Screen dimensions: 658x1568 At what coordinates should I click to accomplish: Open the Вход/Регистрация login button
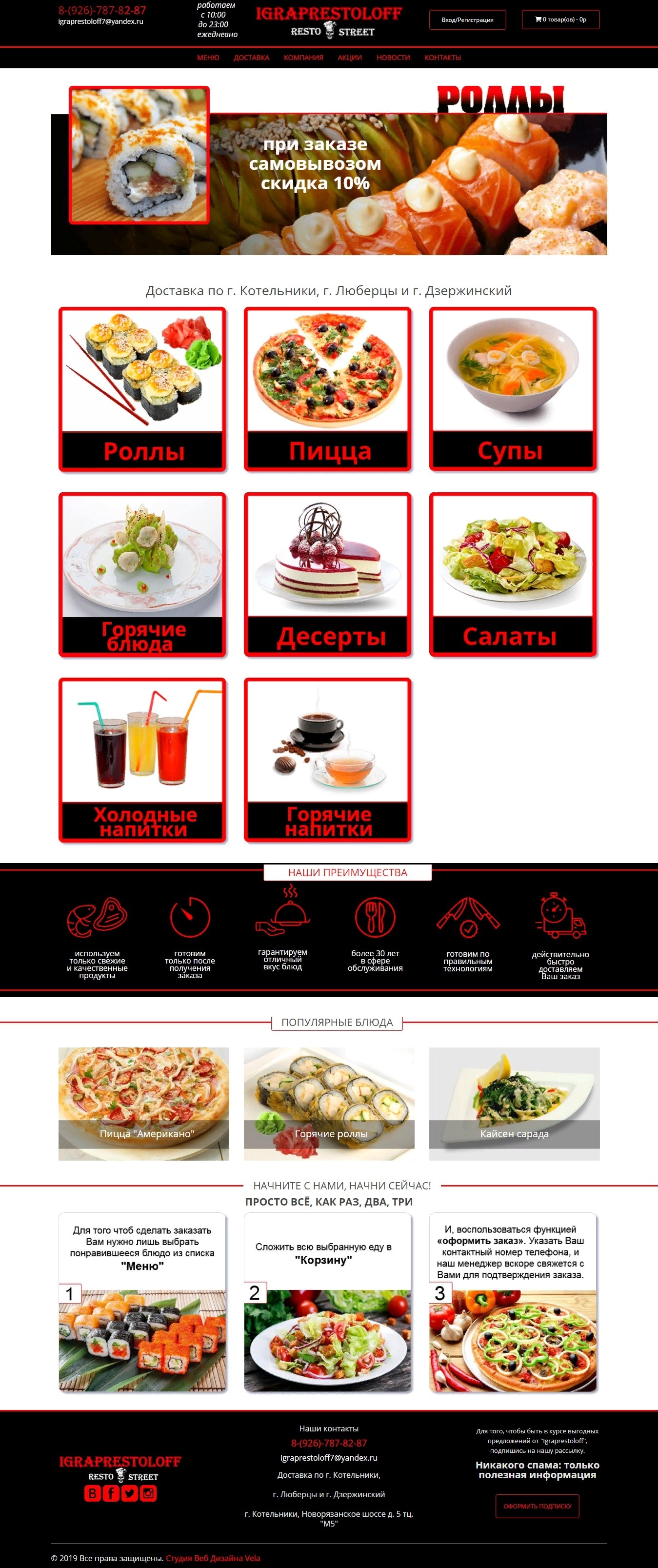point(467,20)
